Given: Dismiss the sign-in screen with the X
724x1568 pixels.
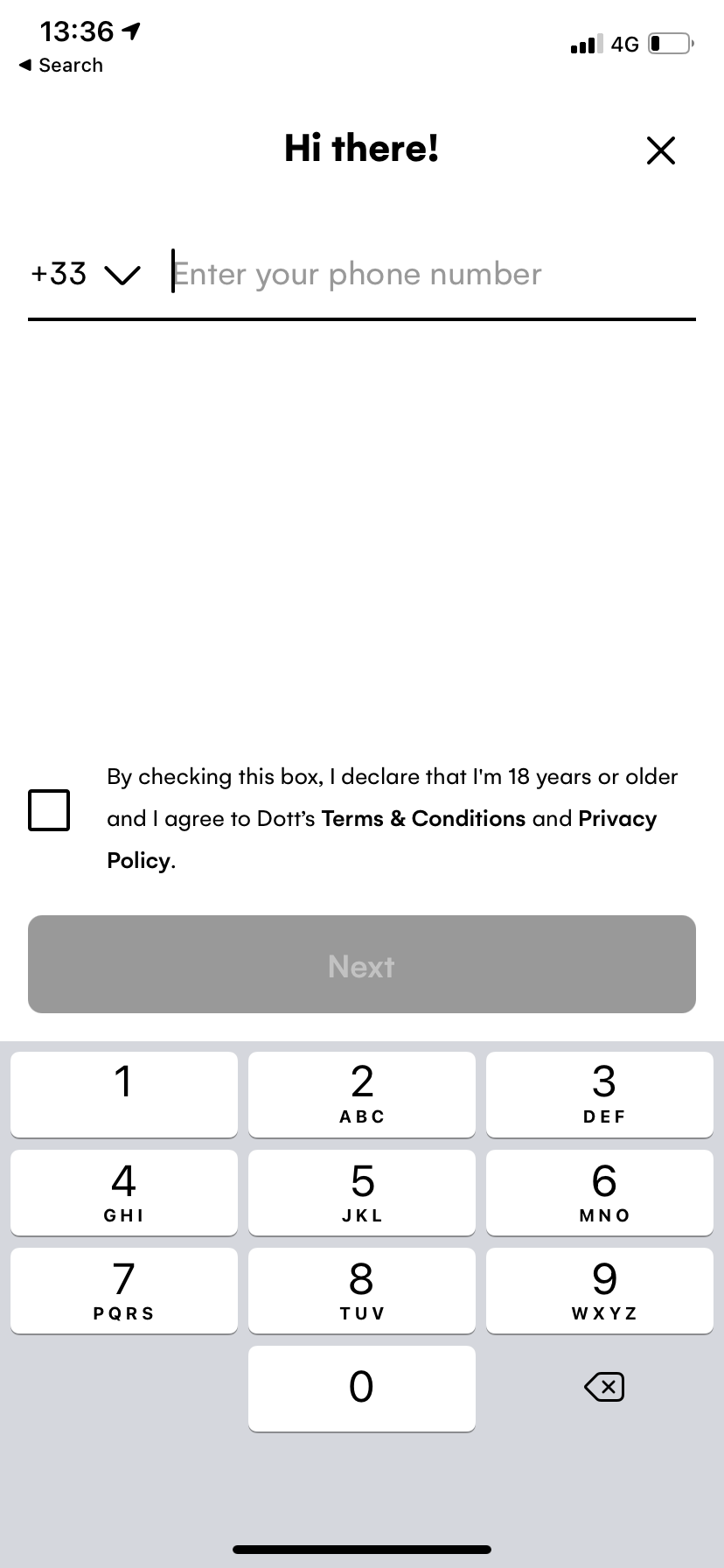Looking at the screenshot, I should pos(661,150).
